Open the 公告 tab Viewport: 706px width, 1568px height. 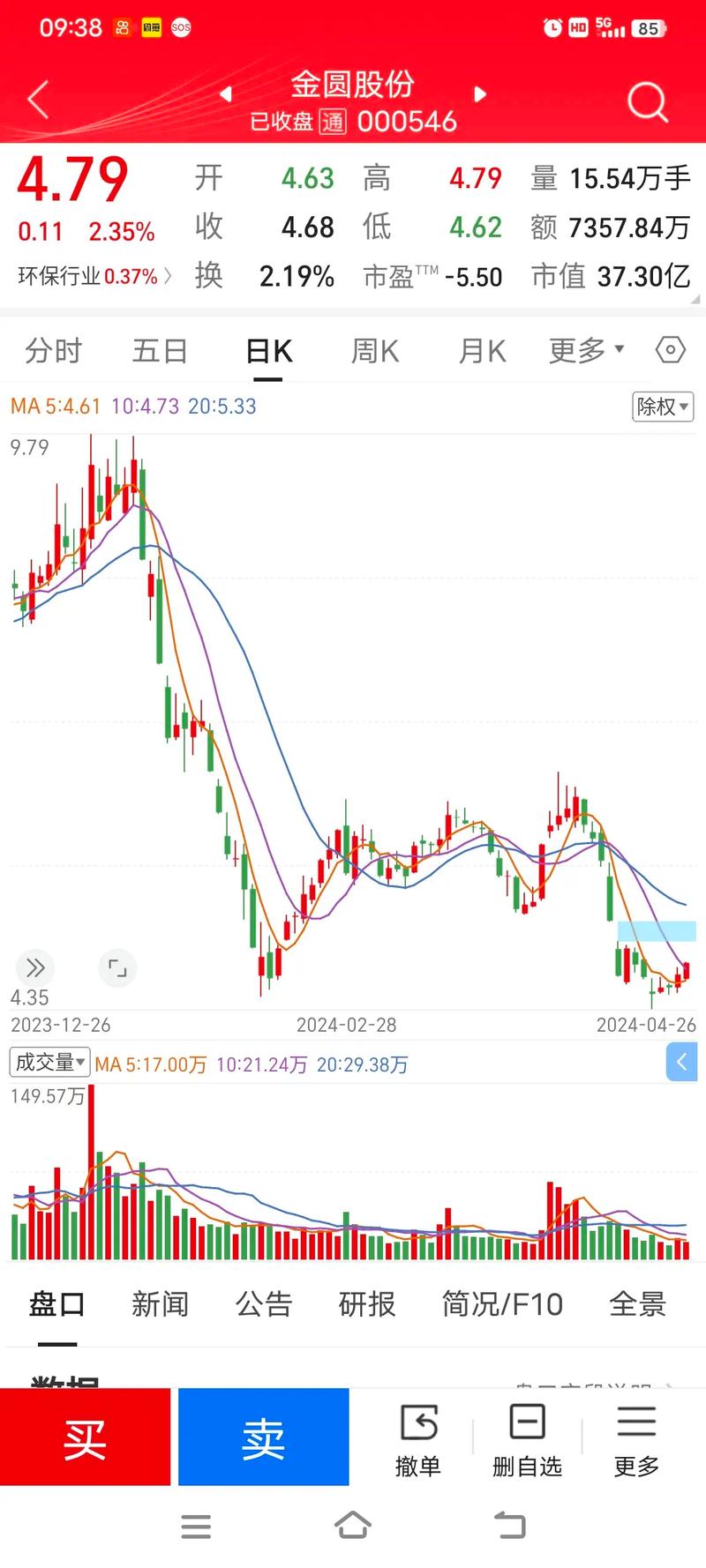click(263, 1303)
